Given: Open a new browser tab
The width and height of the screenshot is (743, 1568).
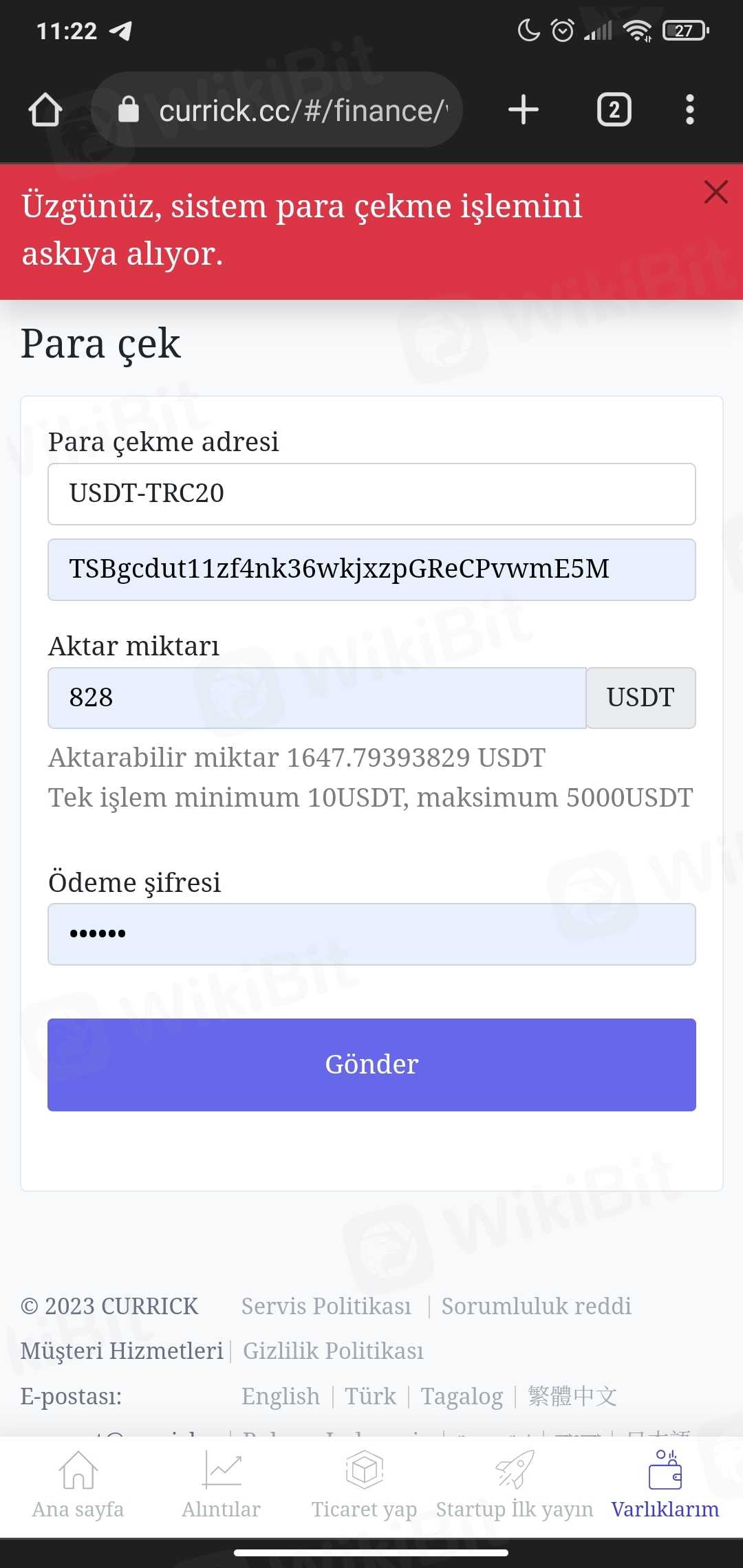Looking at the screenshot, I should 523,110.
